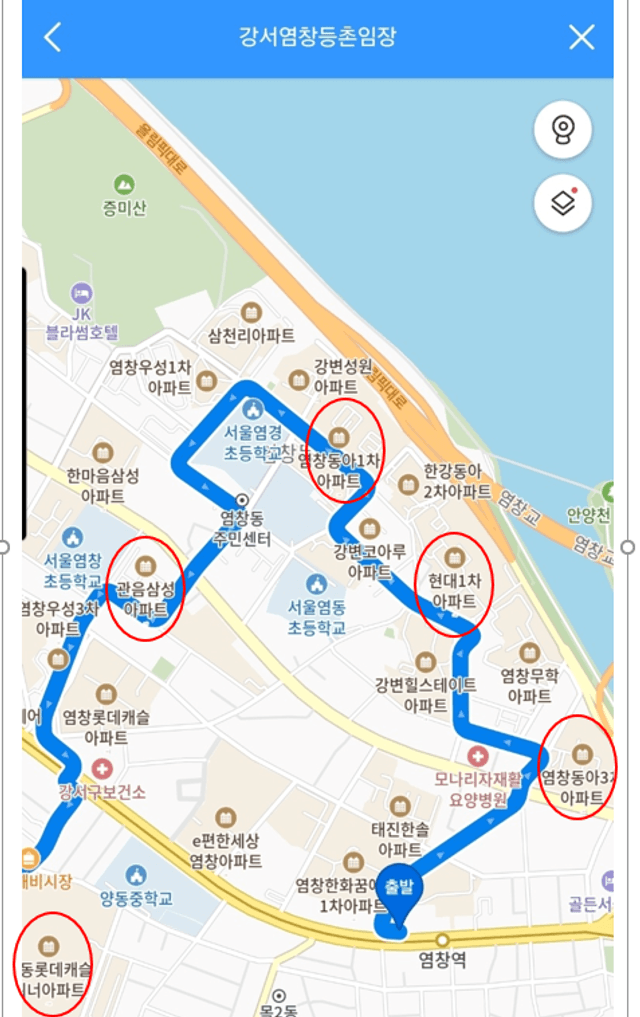Open the map layers selector
The width and height of the screenshot is (640, 1017).
(x=563, y=203)
